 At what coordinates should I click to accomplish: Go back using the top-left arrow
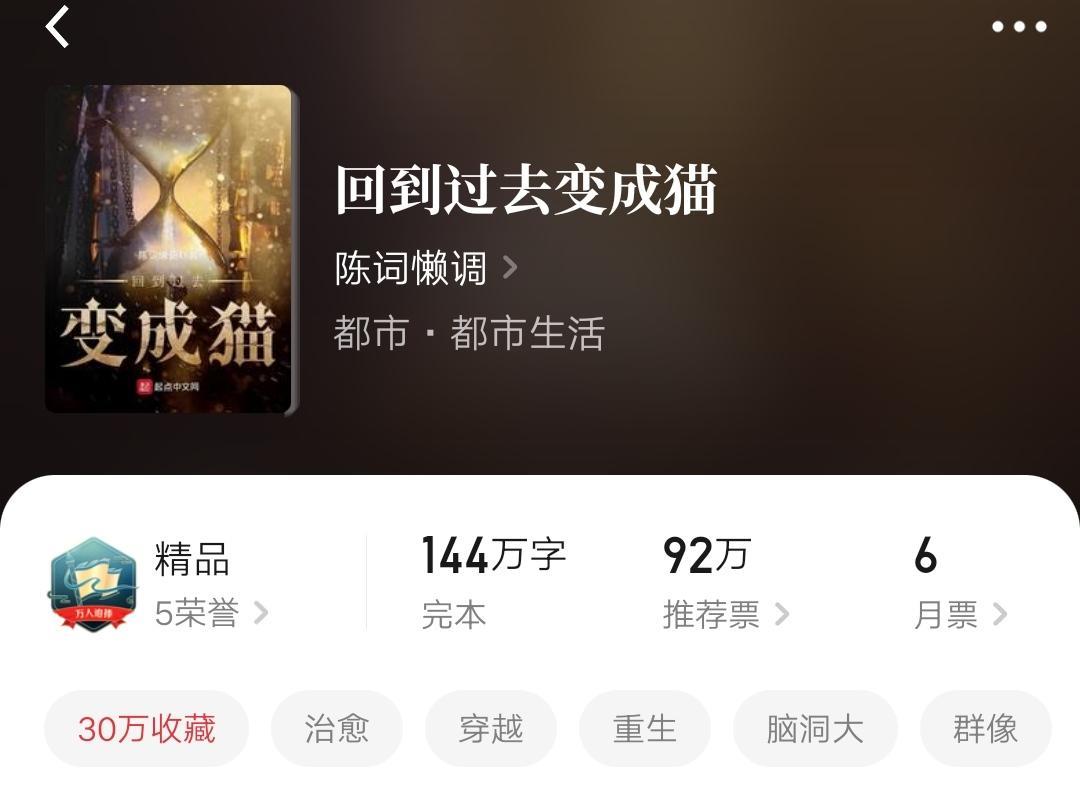(58, 27)
